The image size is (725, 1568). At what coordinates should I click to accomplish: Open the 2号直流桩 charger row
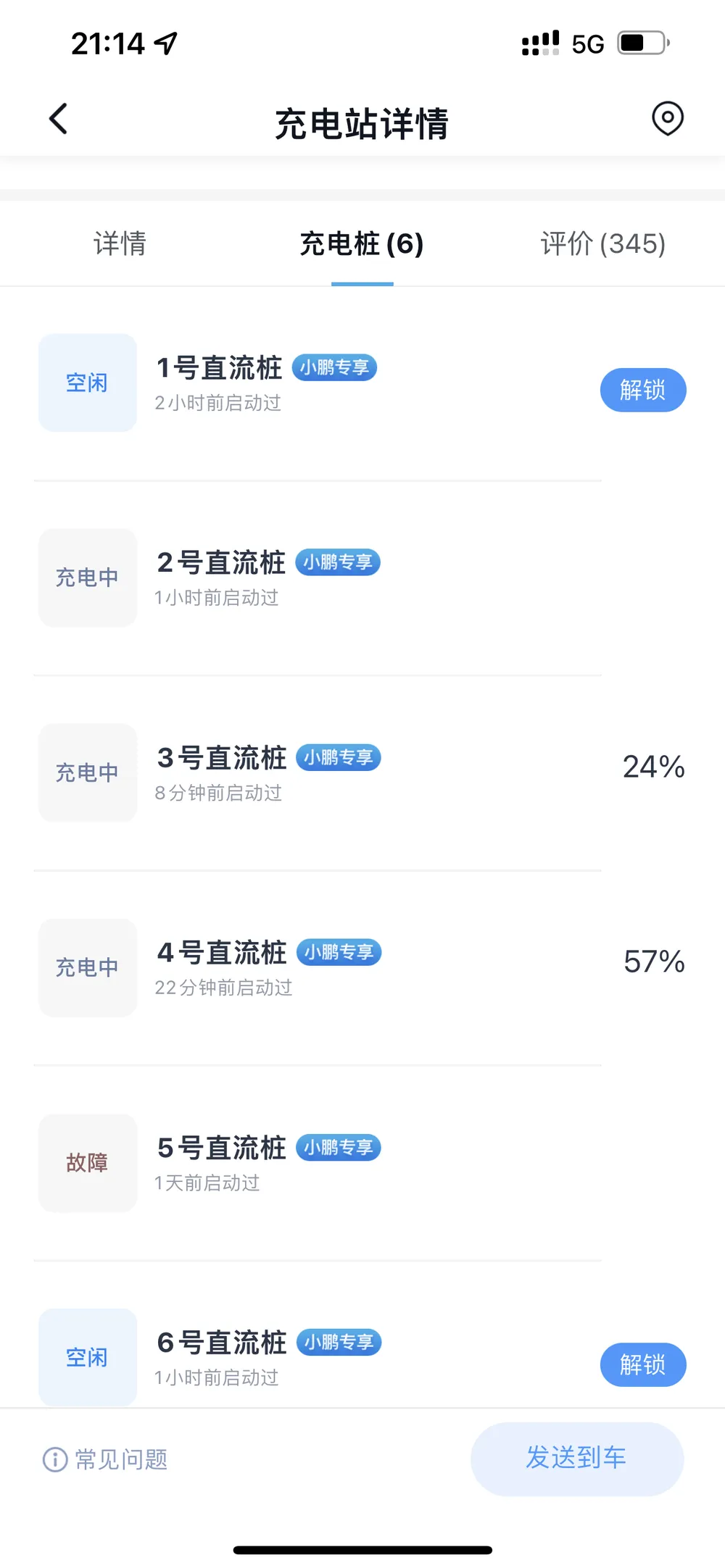point(362,578)
